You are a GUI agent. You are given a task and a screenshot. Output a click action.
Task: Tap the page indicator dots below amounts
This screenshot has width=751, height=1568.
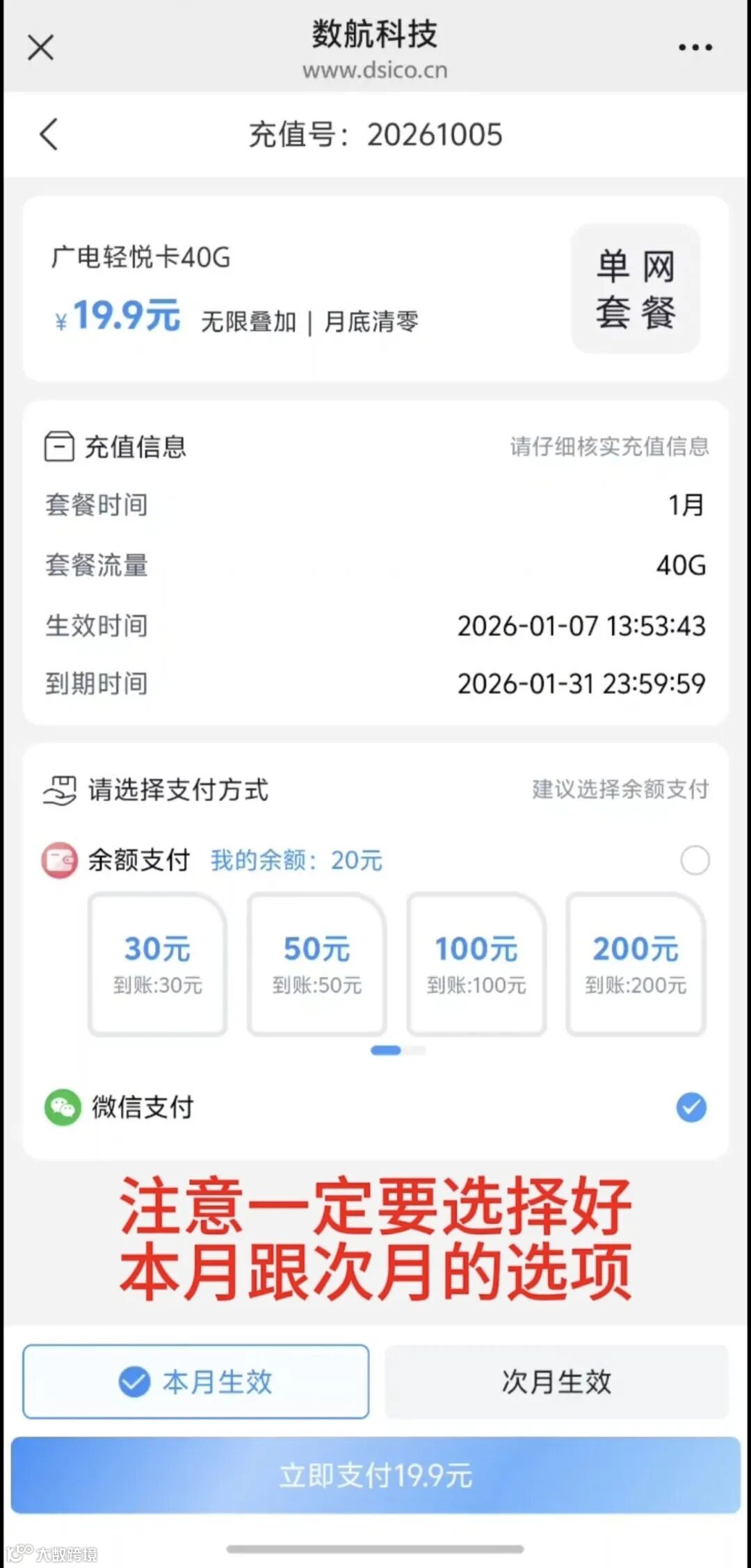coord(395,1051)
